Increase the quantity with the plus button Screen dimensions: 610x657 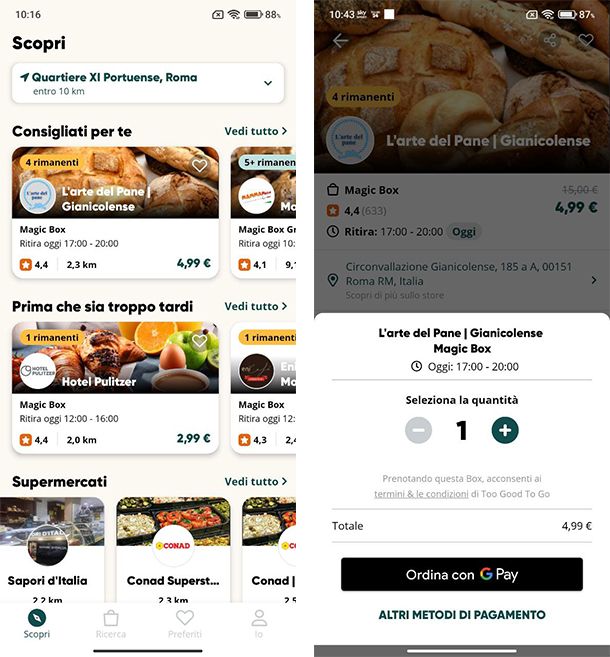[x=505, y=431]
